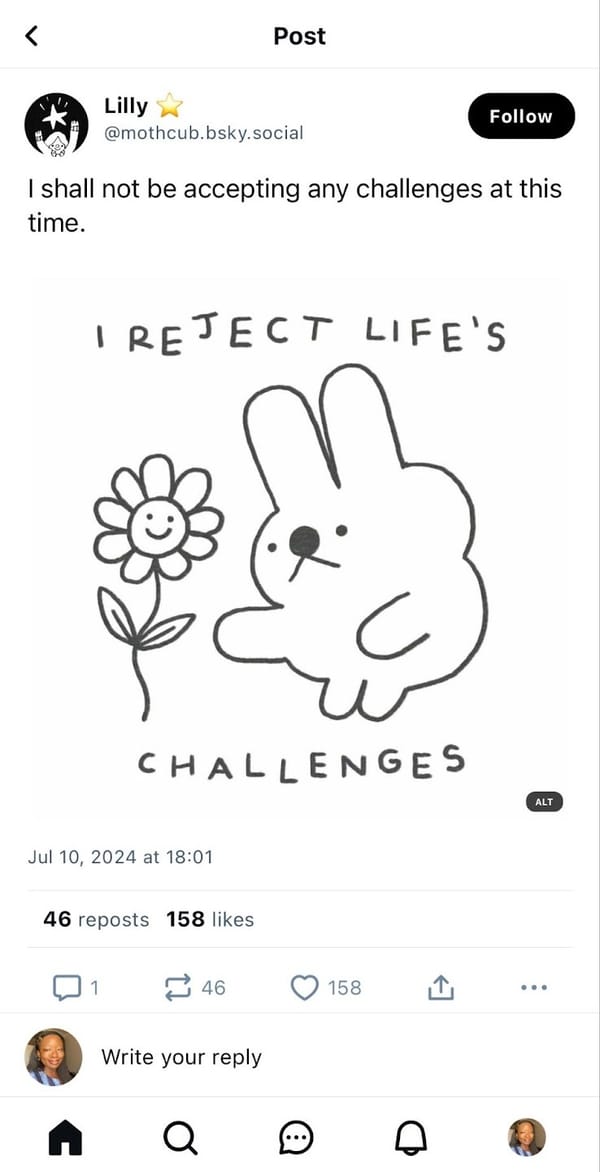Image resolution: width=600 pixels, height=1172 pixels.
Task: View the list of 158 likes
Action: pyautogui.click(x=210, y=919)
